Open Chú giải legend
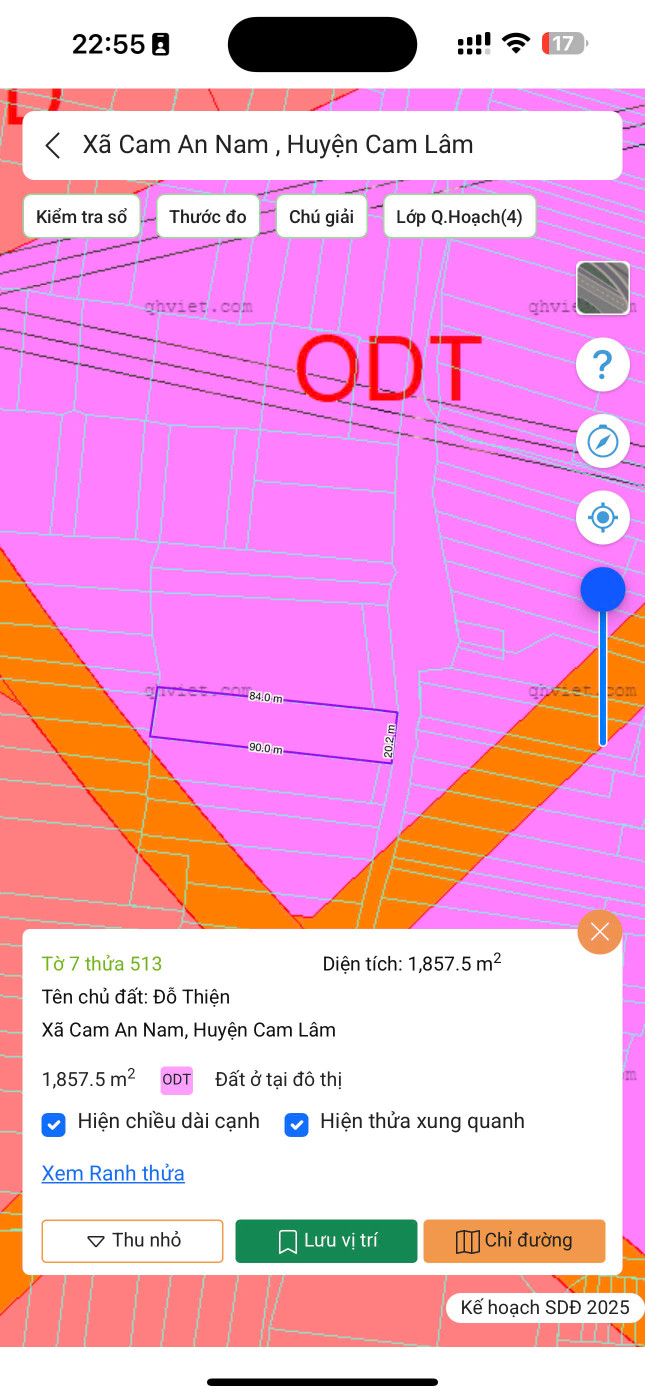645x1398 pixels. click(x=321, y=217)
